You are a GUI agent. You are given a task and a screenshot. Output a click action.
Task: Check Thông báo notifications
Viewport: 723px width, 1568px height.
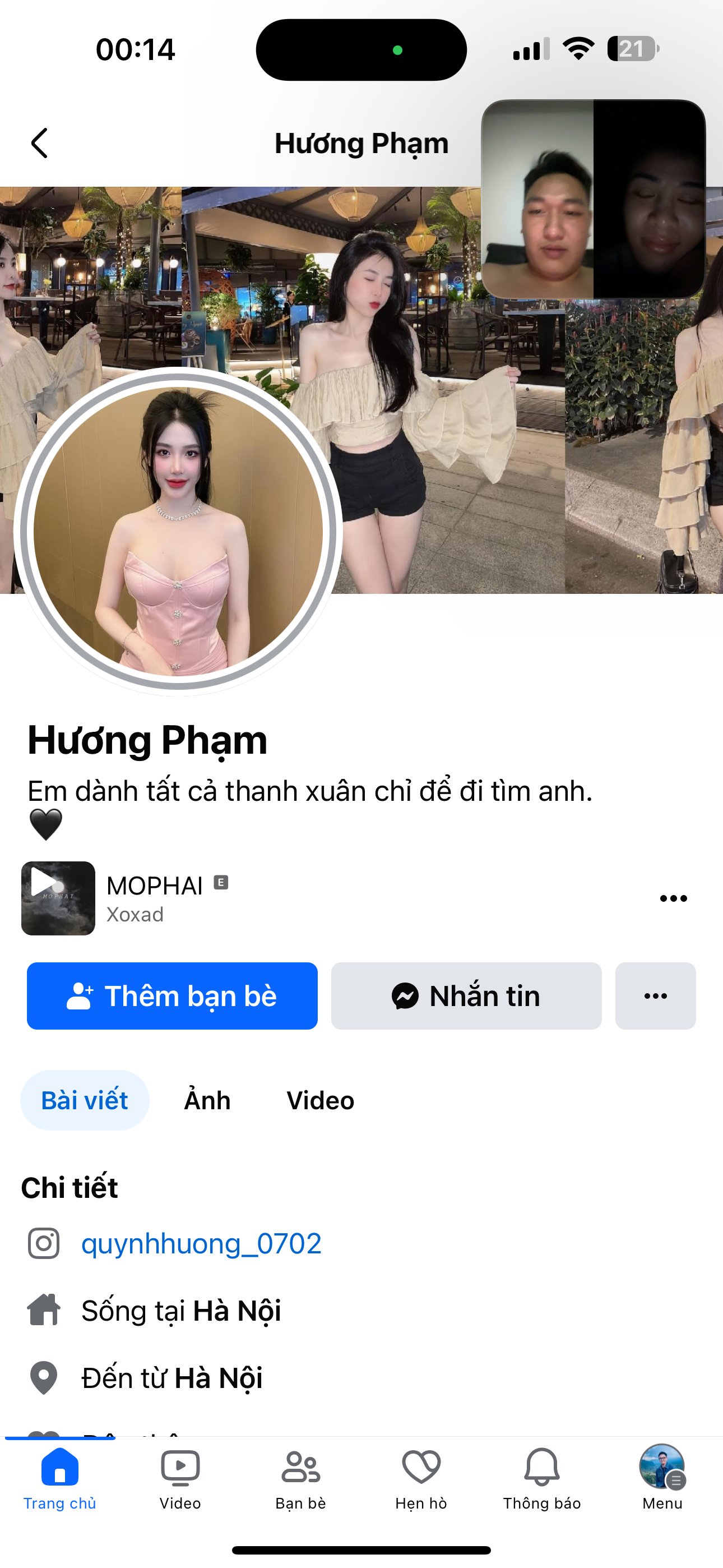click(x=541, y=1478)
